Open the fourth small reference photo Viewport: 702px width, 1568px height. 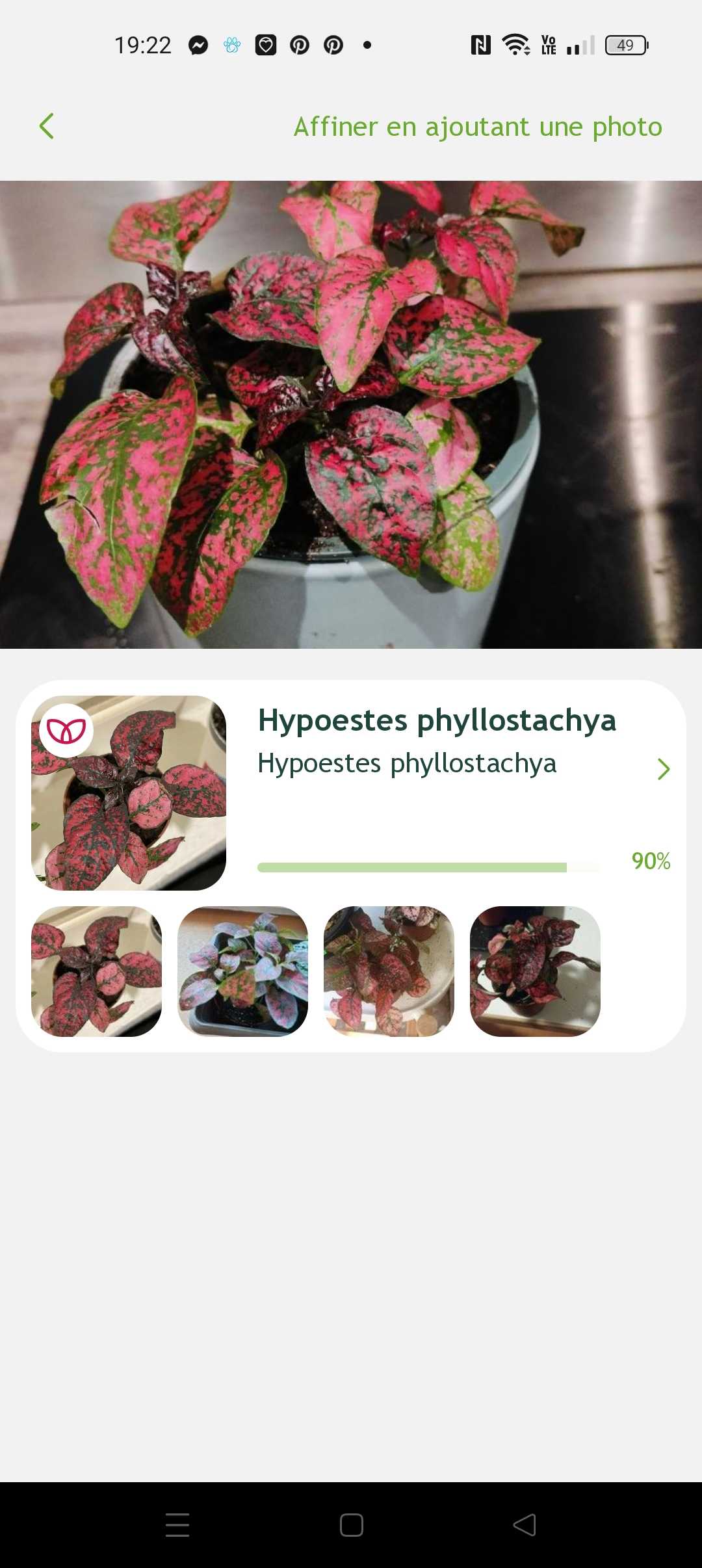[x=535, y=971]
